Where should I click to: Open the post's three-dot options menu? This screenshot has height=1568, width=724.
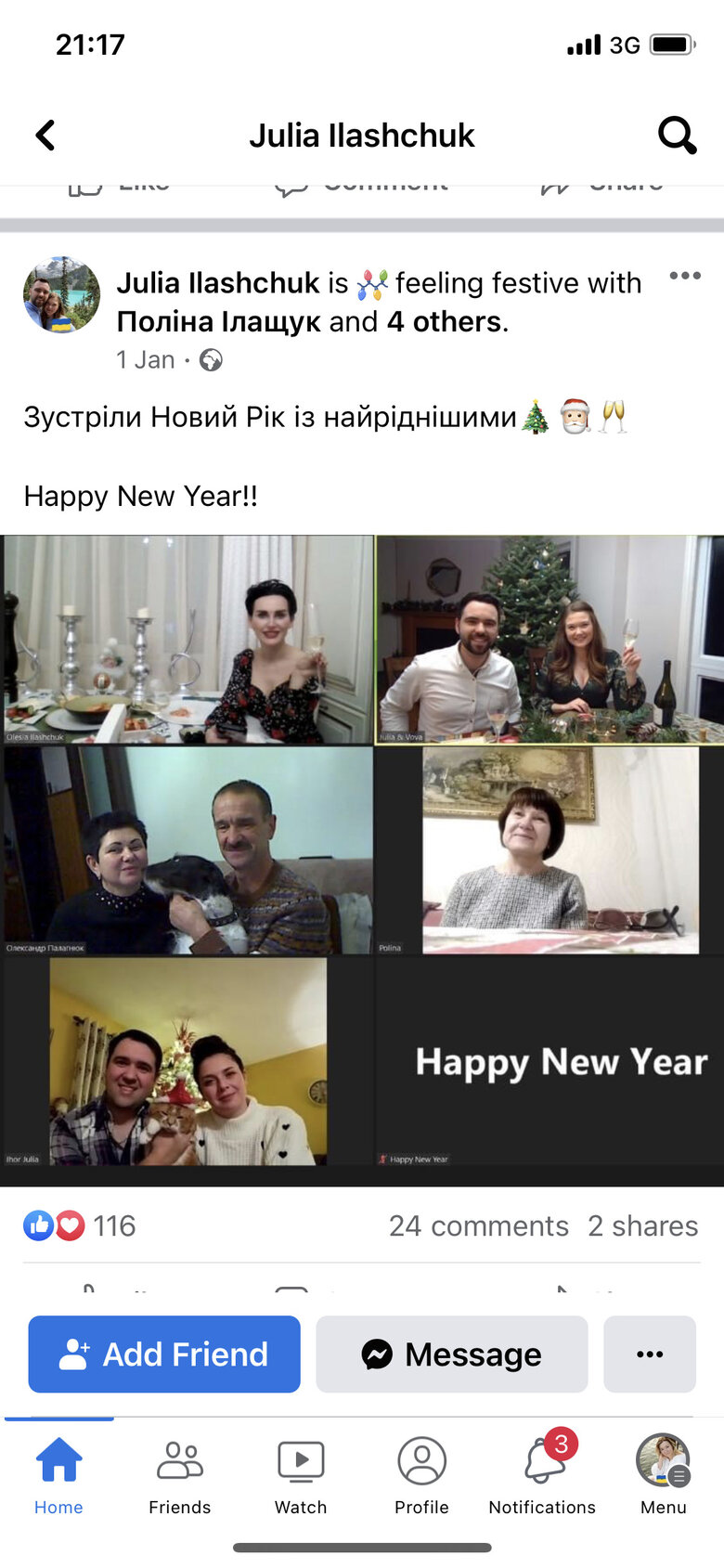coord(684,276)
